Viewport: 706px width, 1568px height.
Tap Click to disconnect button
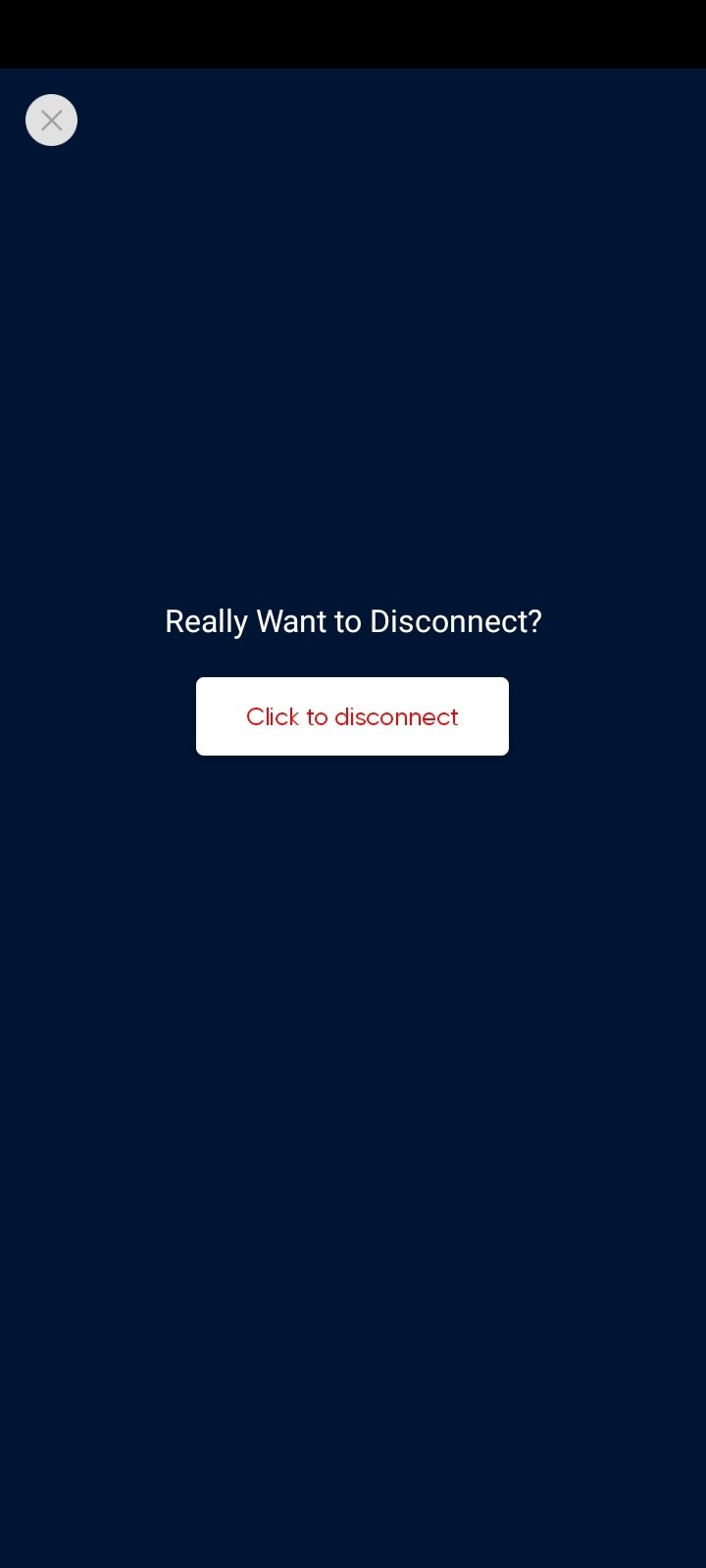[352, 716]
